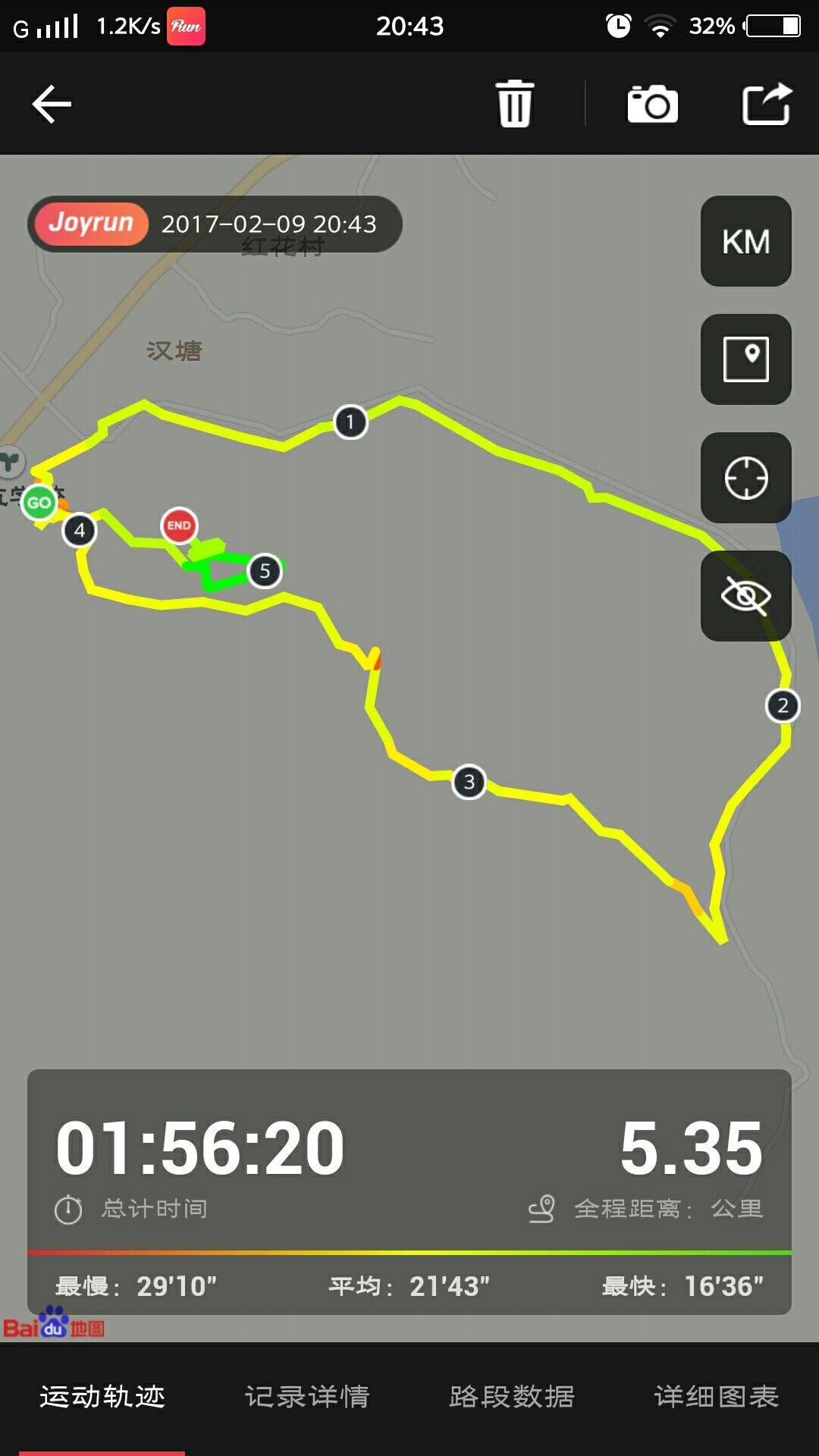Delete this run record with the trash icon

click(515, 104)
